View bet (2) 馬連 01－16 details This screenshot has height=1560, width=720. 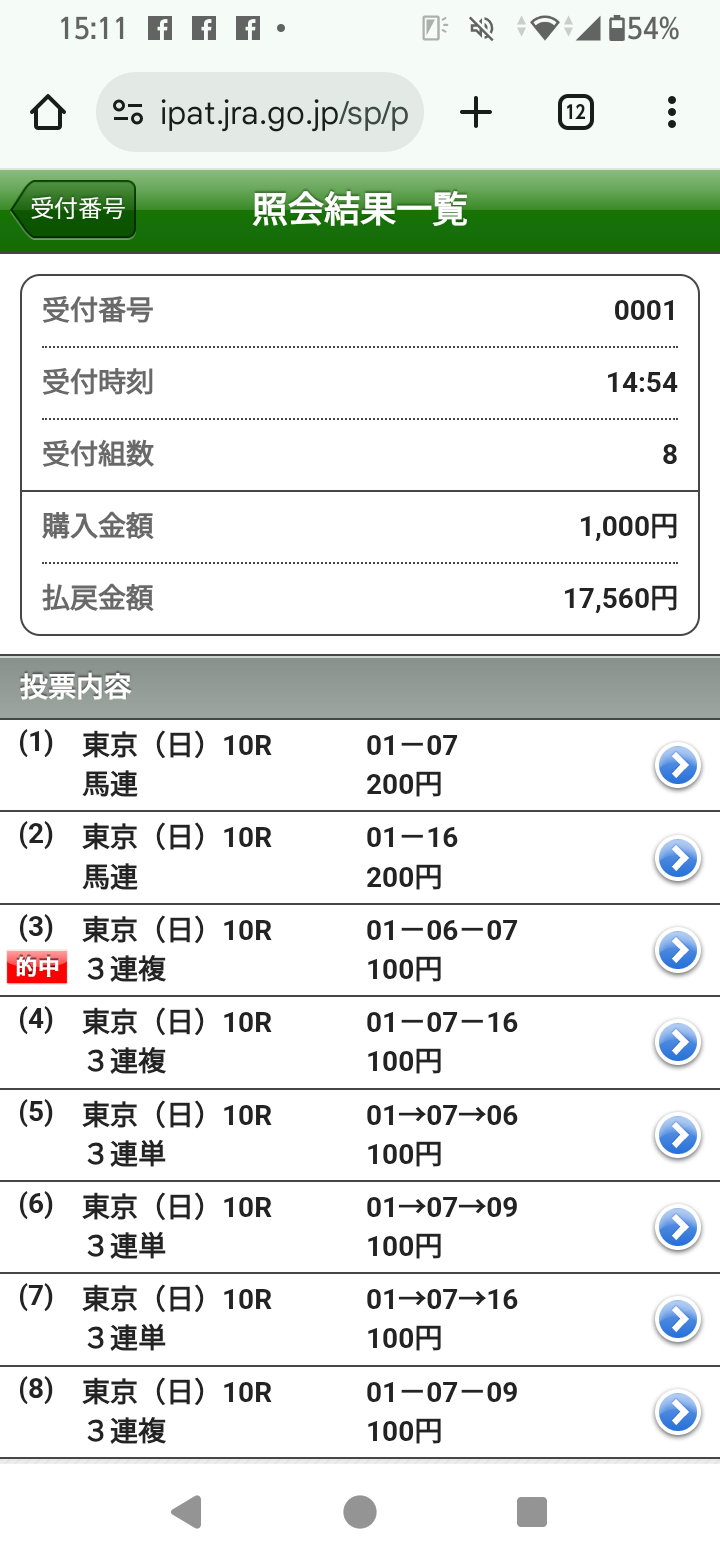coord(677,858)
